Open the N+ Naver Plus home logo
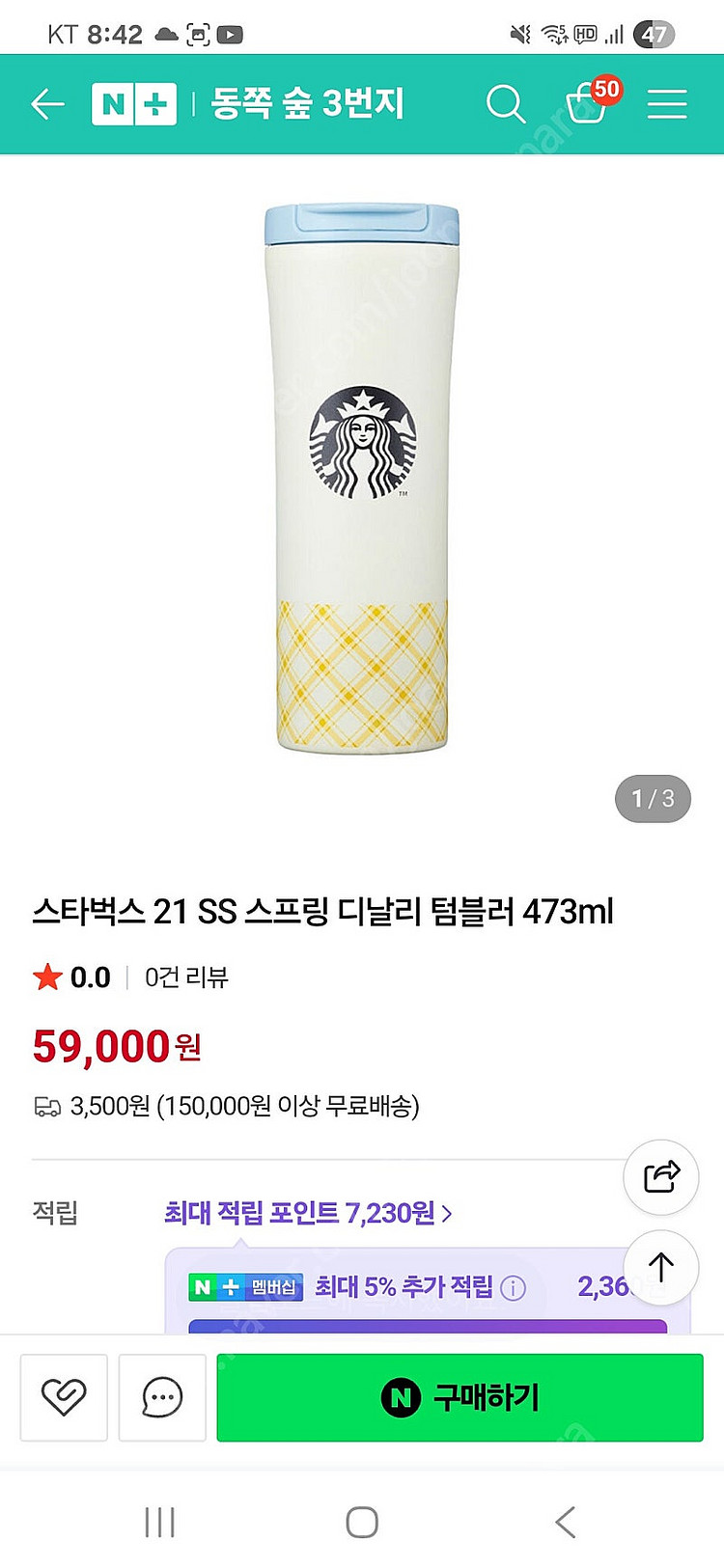724x1568 pixels. coord(133,104)
